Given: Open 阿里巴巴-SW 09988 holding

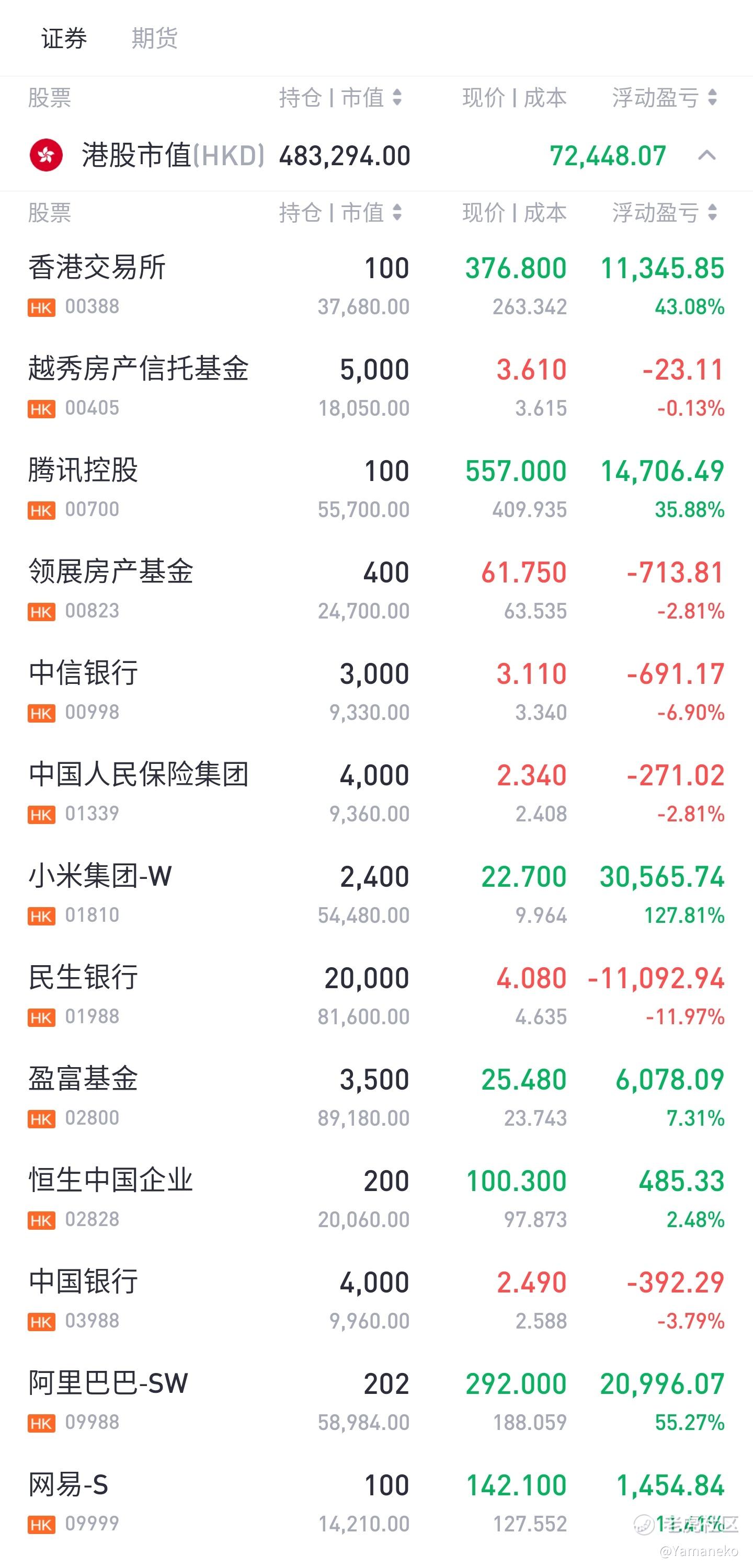Looking at the screenshot, I should 376,1402.
